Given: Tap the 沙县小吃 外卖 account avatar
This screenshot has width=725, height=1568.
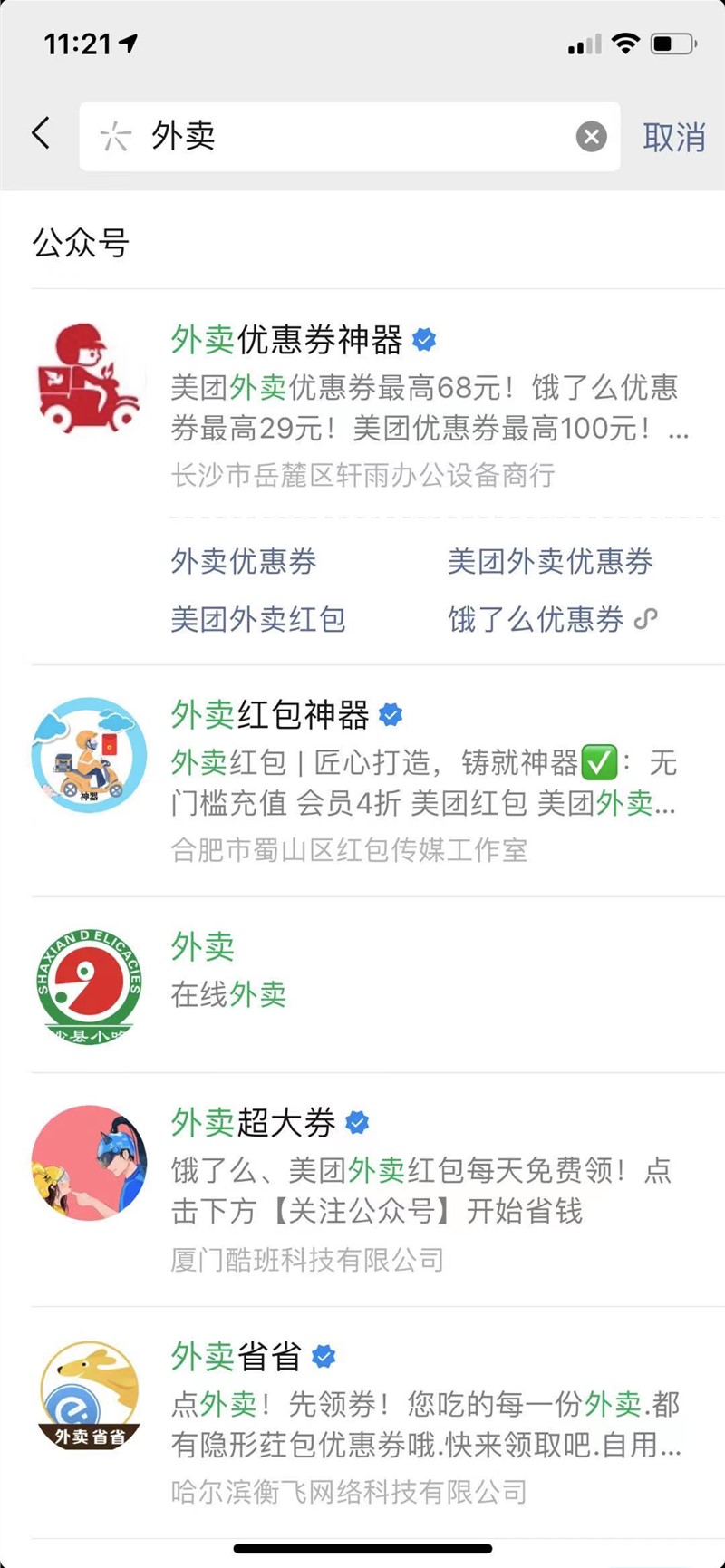Looking at the screenshot, I should coord(89,984).
